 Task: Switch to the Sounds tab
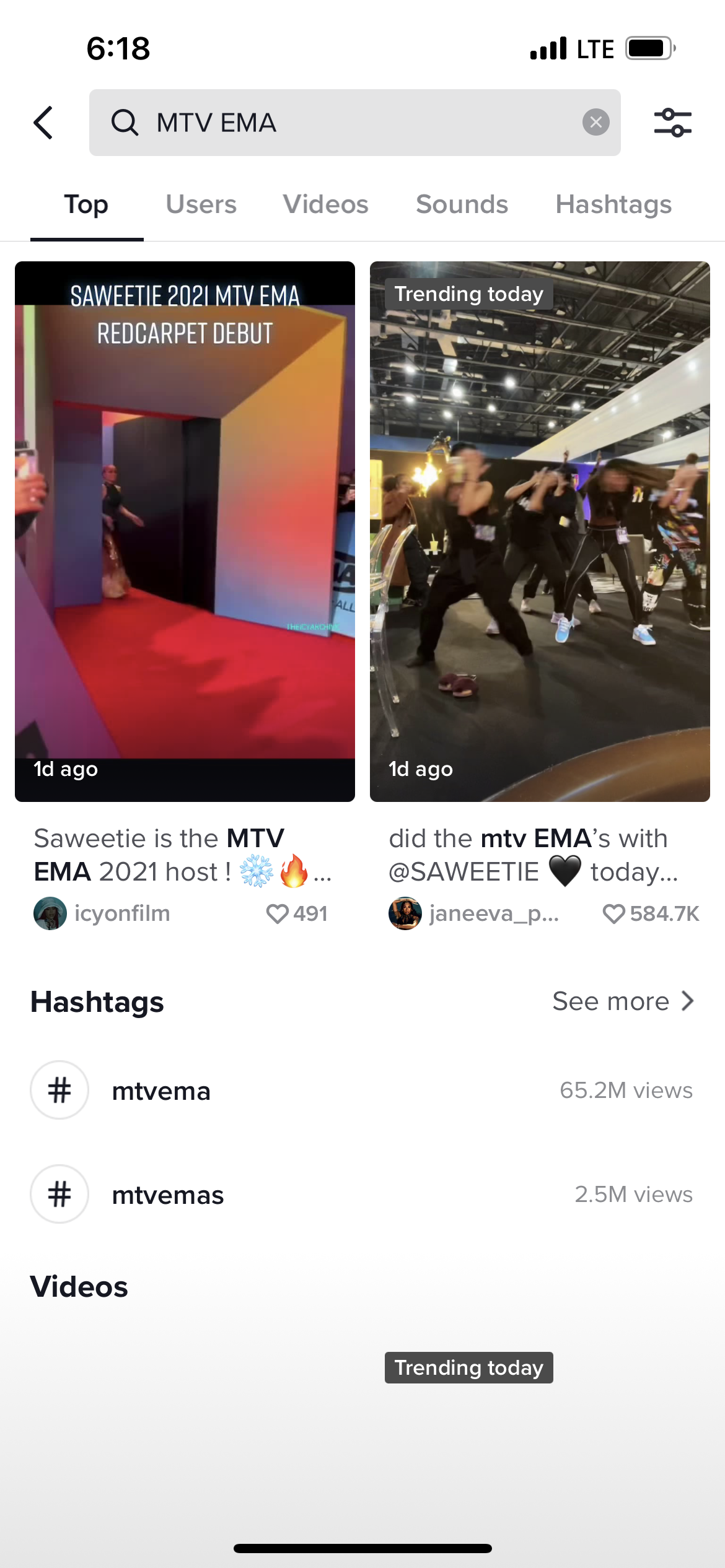tap(462, 205)
